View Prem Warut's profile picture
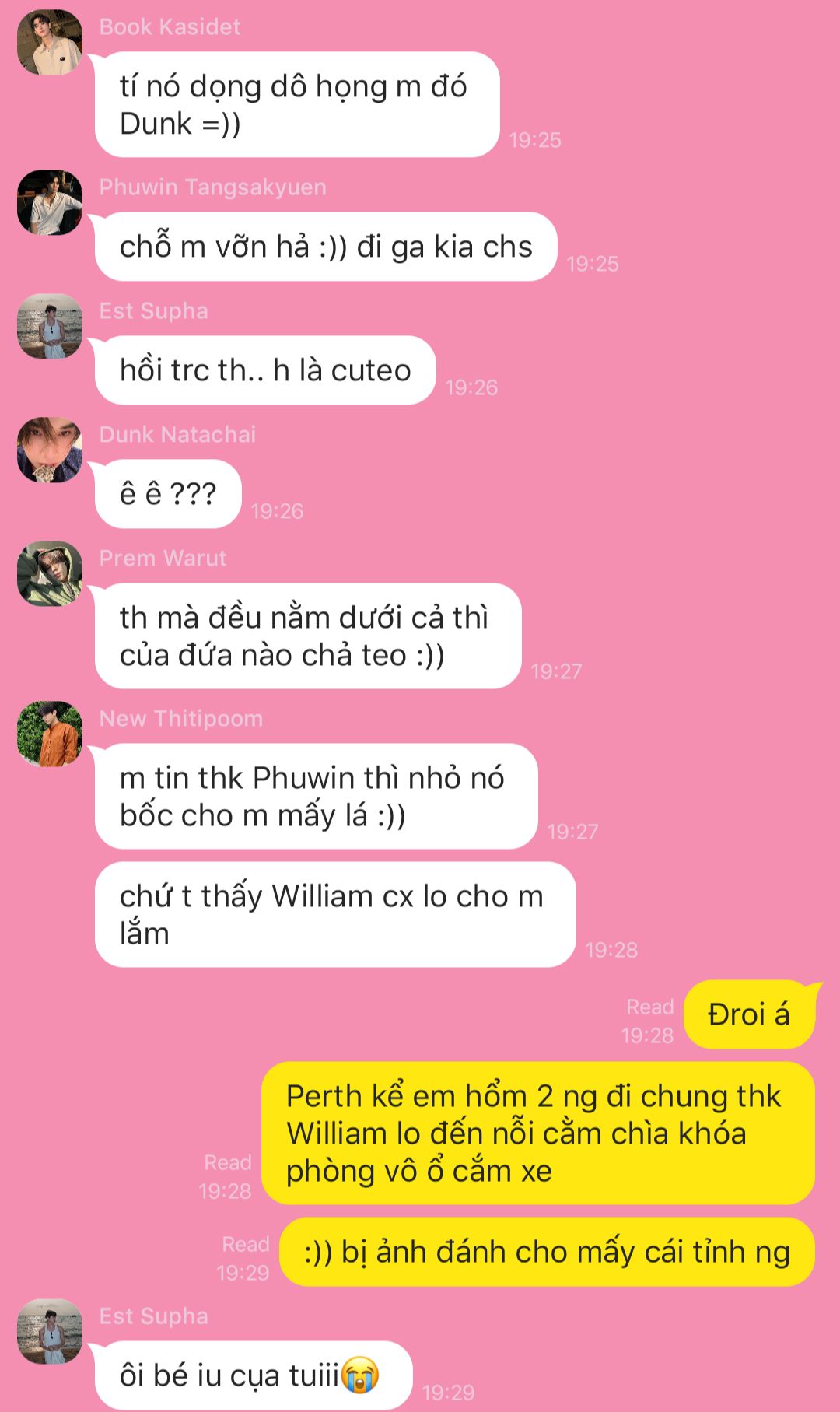 (x=50, y=574)
